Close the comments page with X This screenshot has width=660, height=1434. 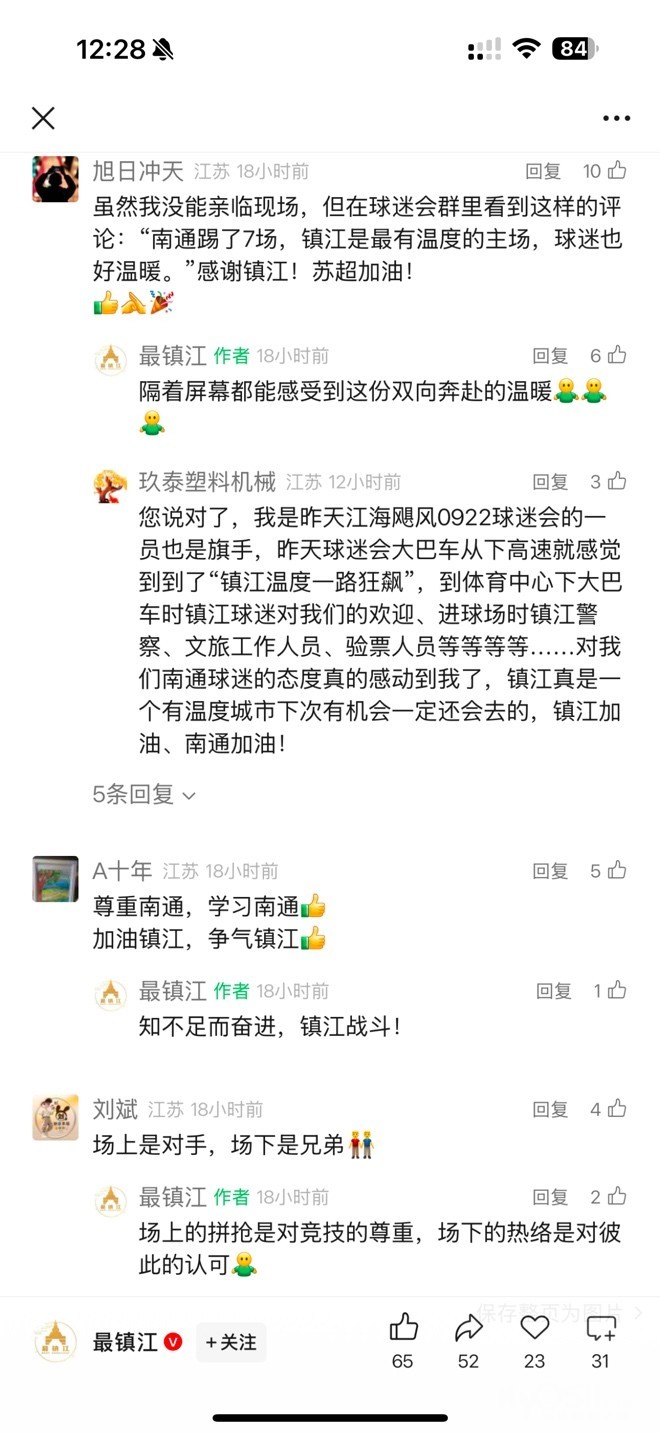coord(43,119)
